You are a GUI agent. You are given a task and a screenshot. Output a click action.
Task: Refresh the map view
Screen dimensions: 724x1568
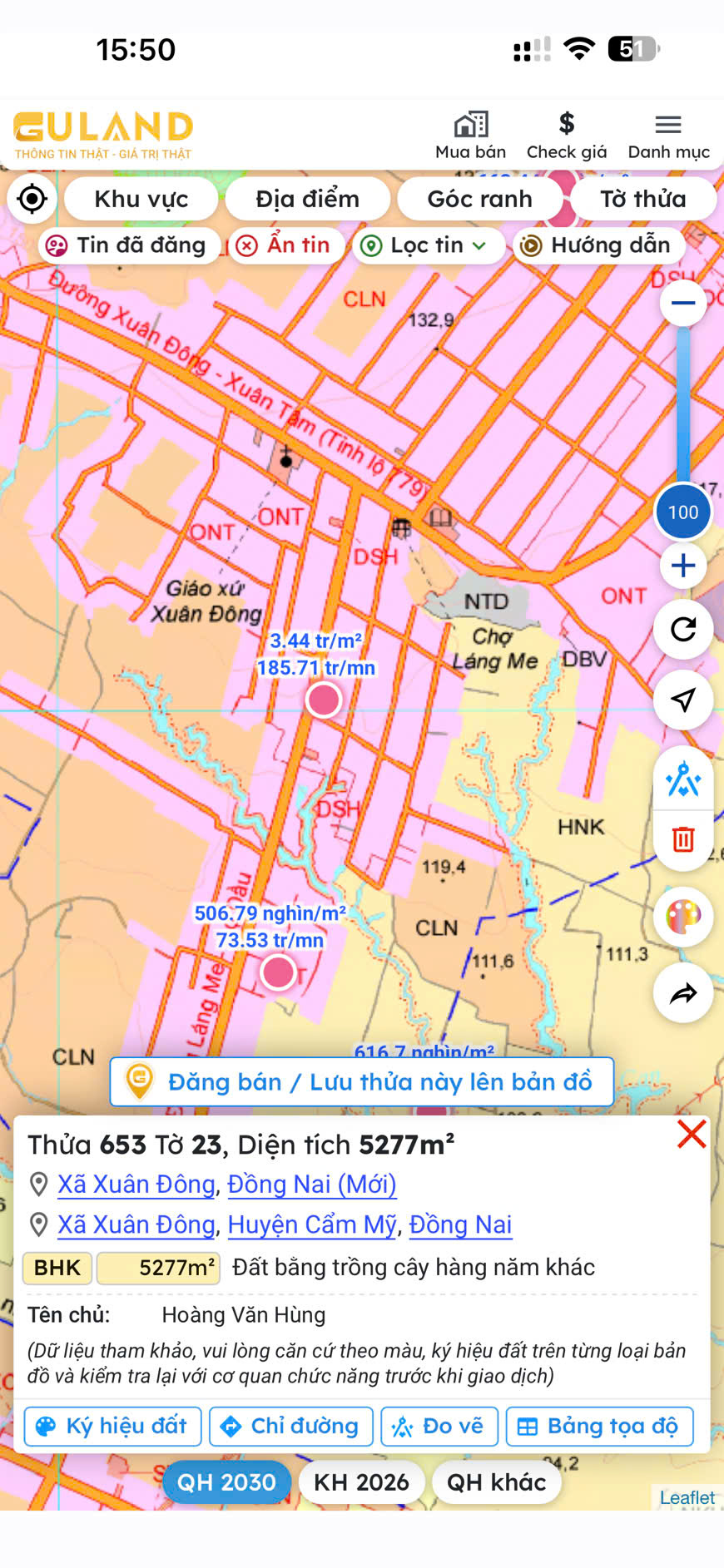[x=683, y=629]
